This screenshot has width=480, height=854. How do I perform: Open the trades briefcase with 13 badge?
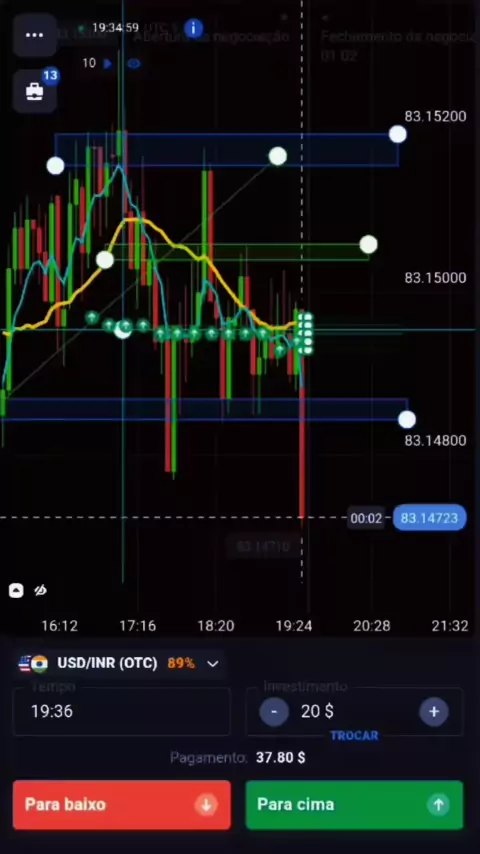pos(35,91)
